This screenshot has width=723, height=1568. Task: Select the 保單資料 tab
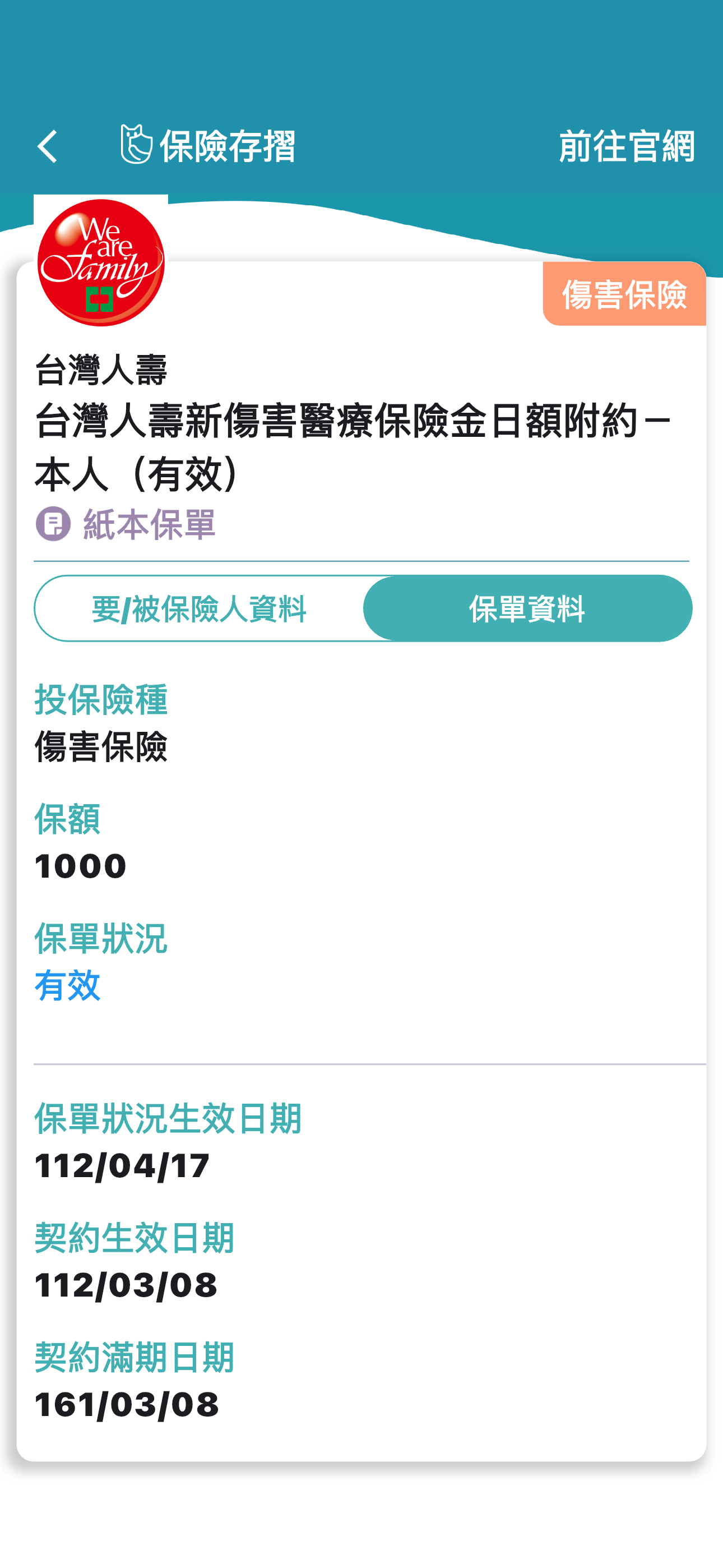[527, 608]
